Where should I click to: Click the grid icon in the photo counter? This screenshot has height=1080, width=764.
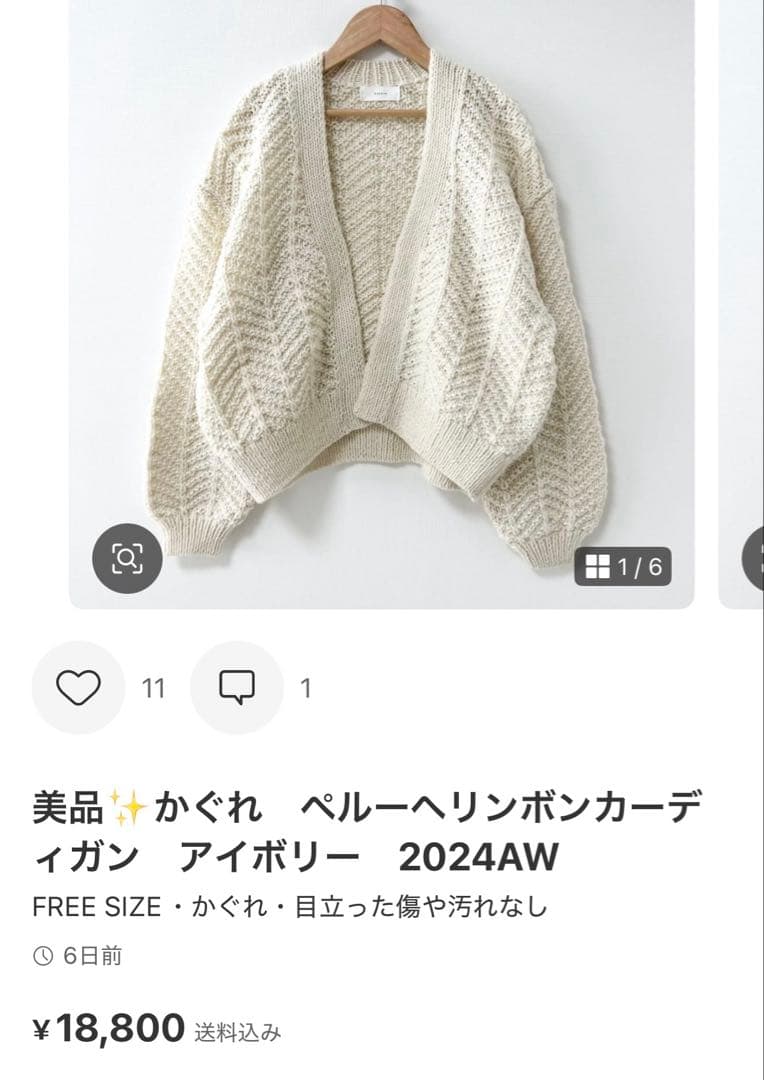[x=600, y=565]
